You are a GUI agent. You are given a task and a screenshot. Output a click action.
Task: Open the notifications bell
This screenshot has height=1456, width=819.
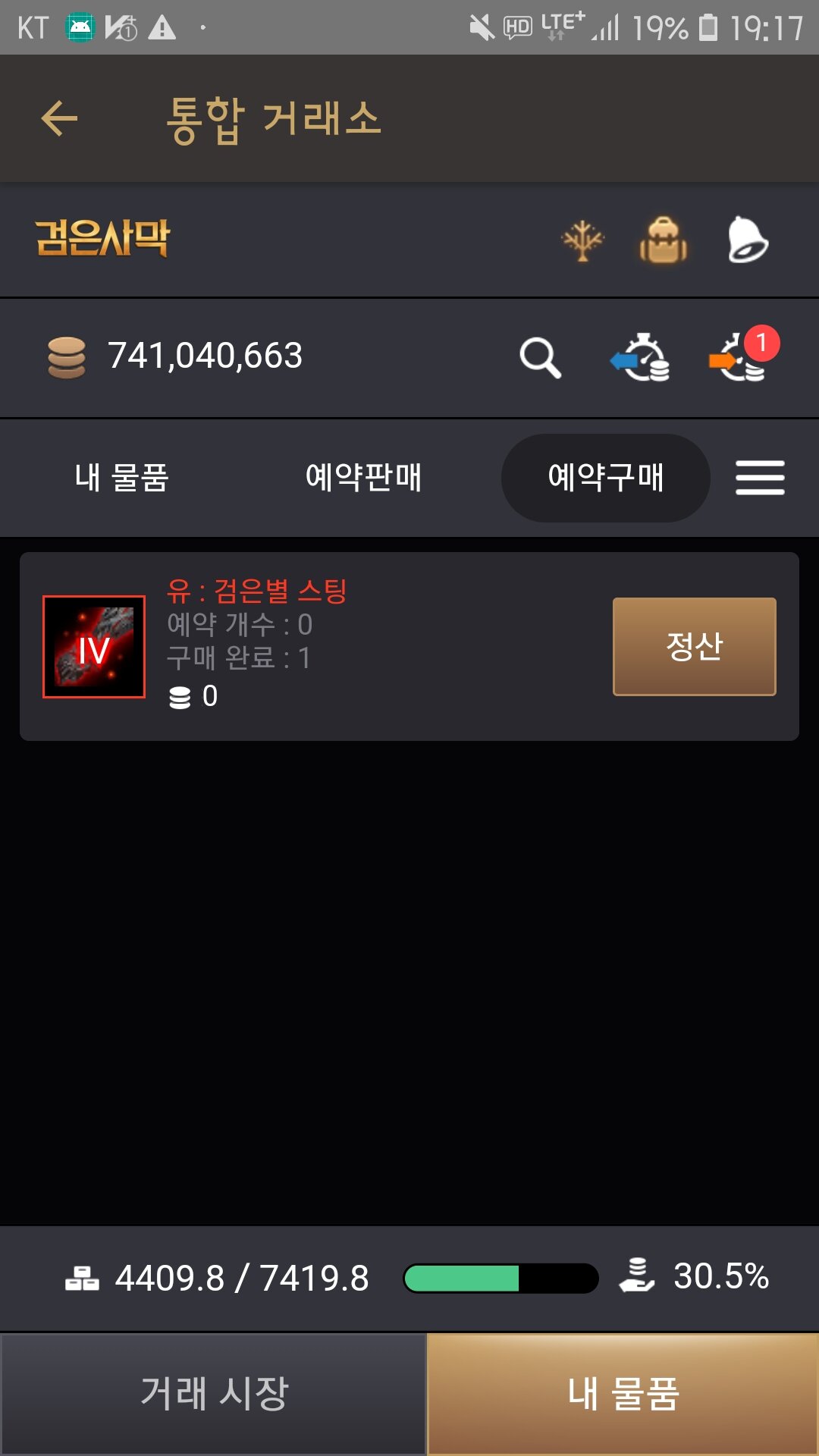coord(747,240)
